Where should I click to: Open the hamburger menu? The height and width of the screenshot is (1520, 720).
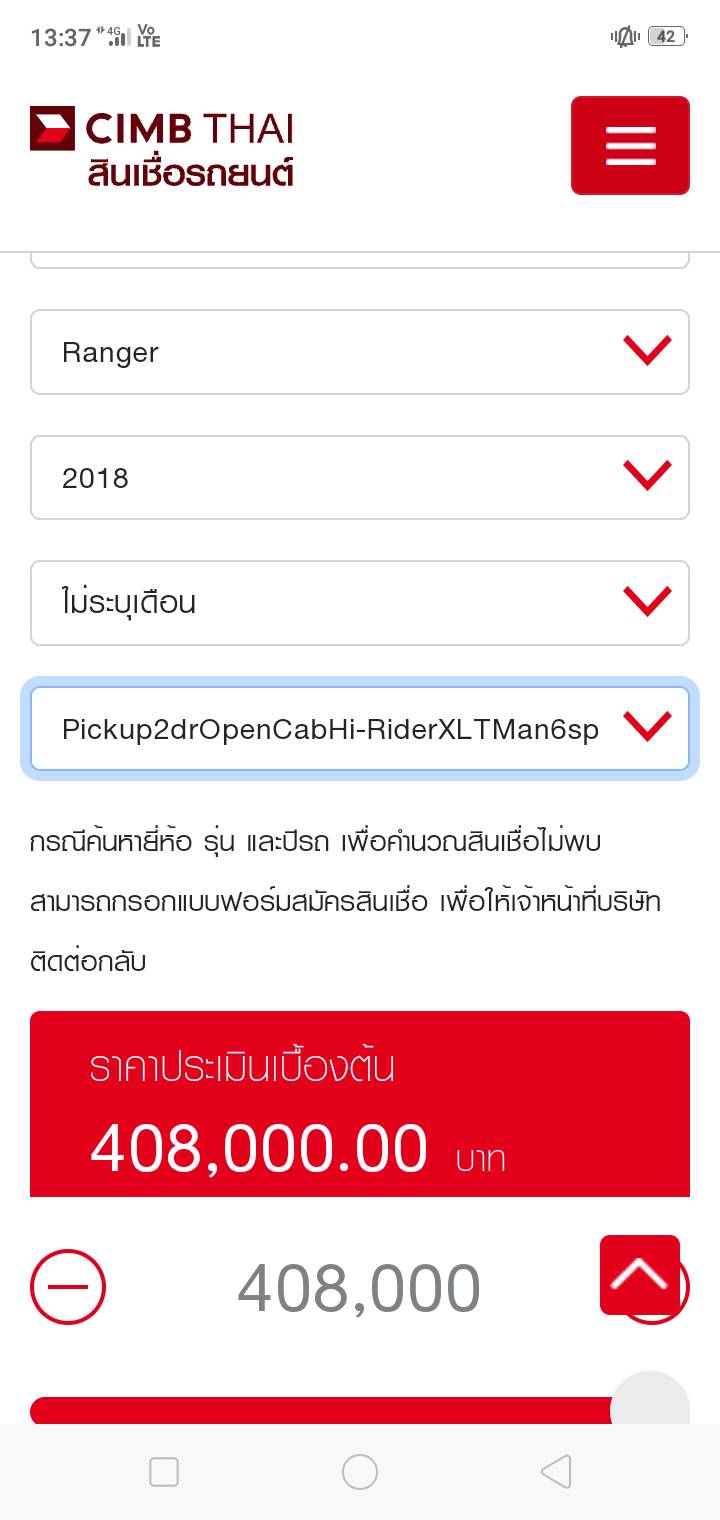tap(630, 145)
